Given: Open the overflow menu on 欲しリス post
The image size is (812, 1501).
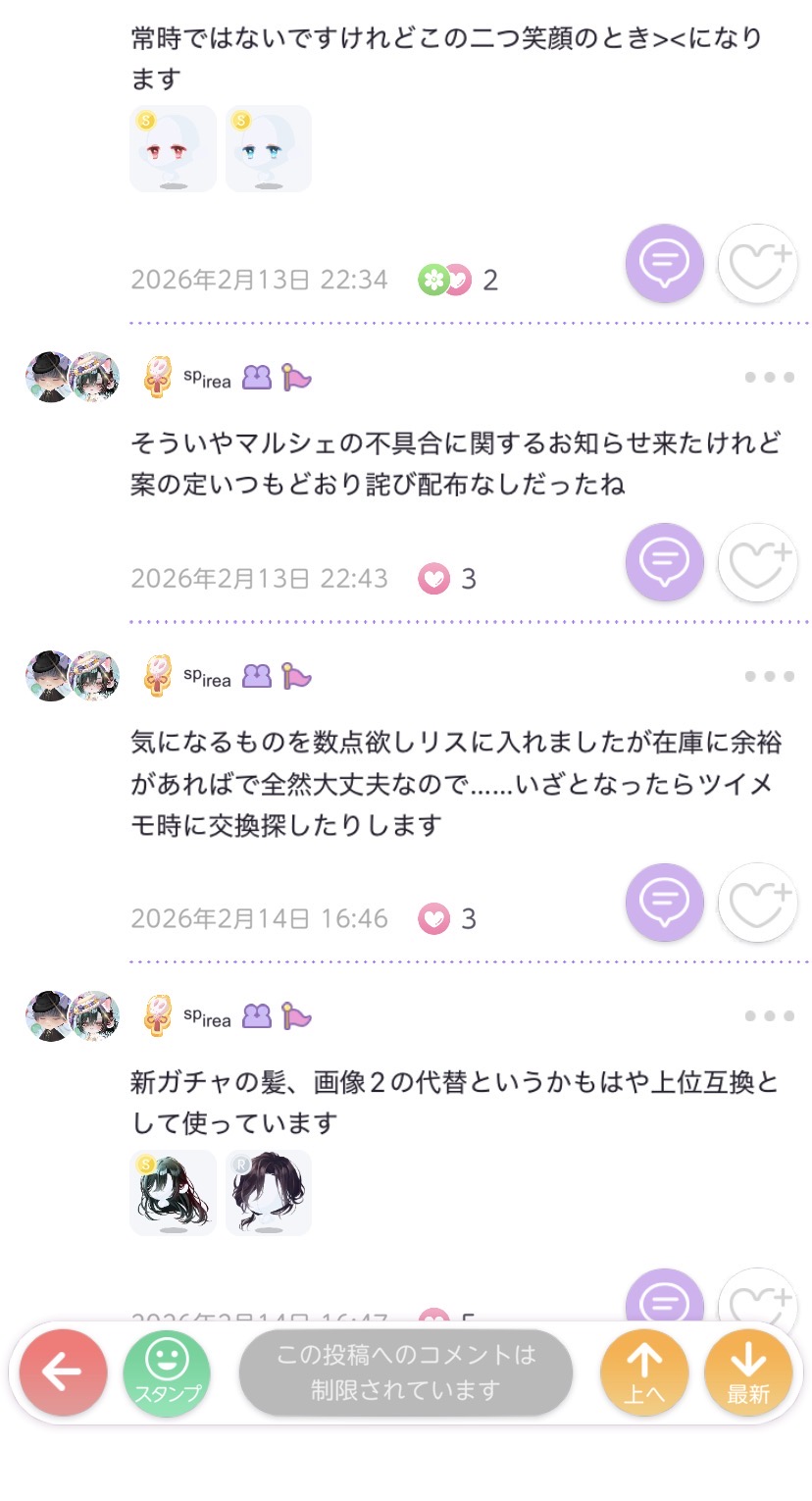Looking at the screenshot, I should (x=768, y=676).
